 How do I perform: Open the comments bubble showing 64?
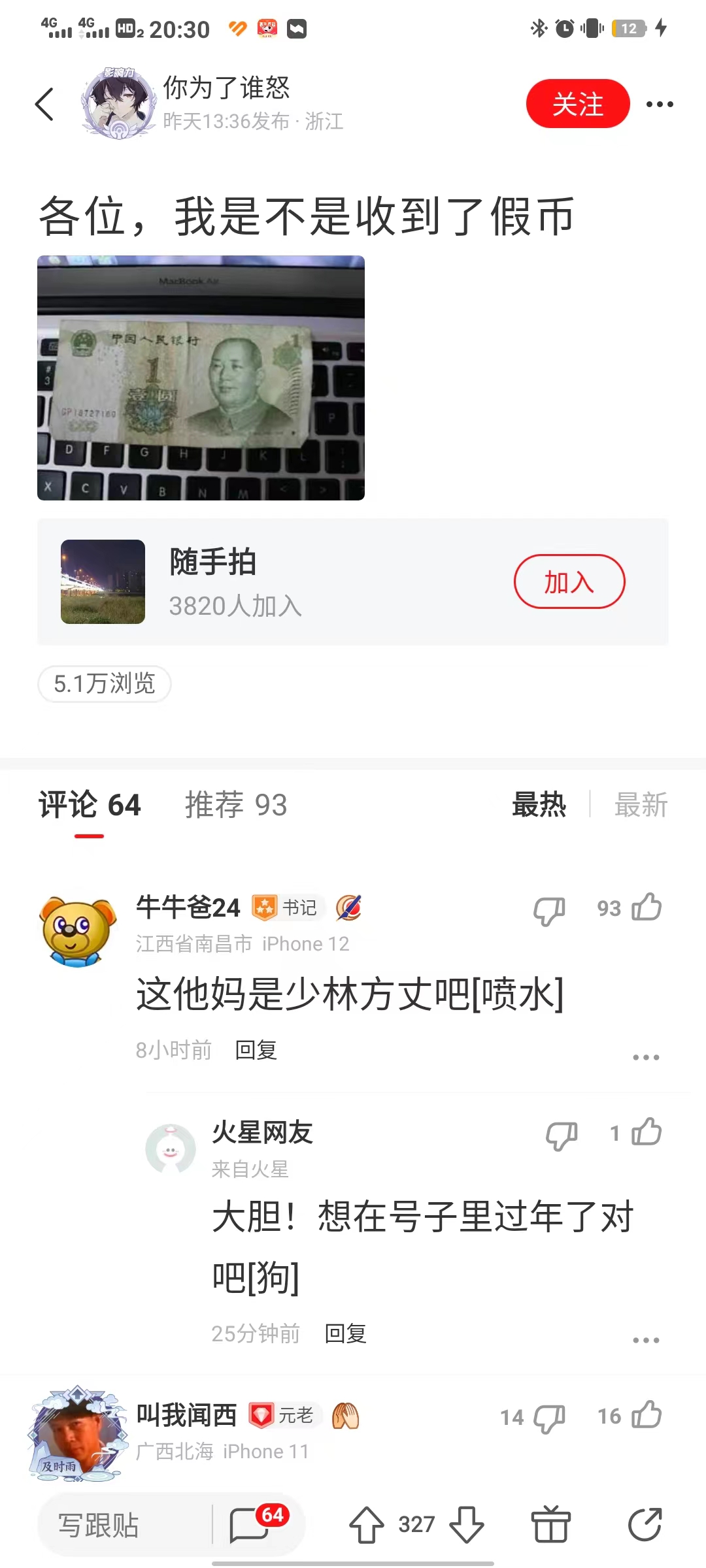click(x=251, y=1526)
